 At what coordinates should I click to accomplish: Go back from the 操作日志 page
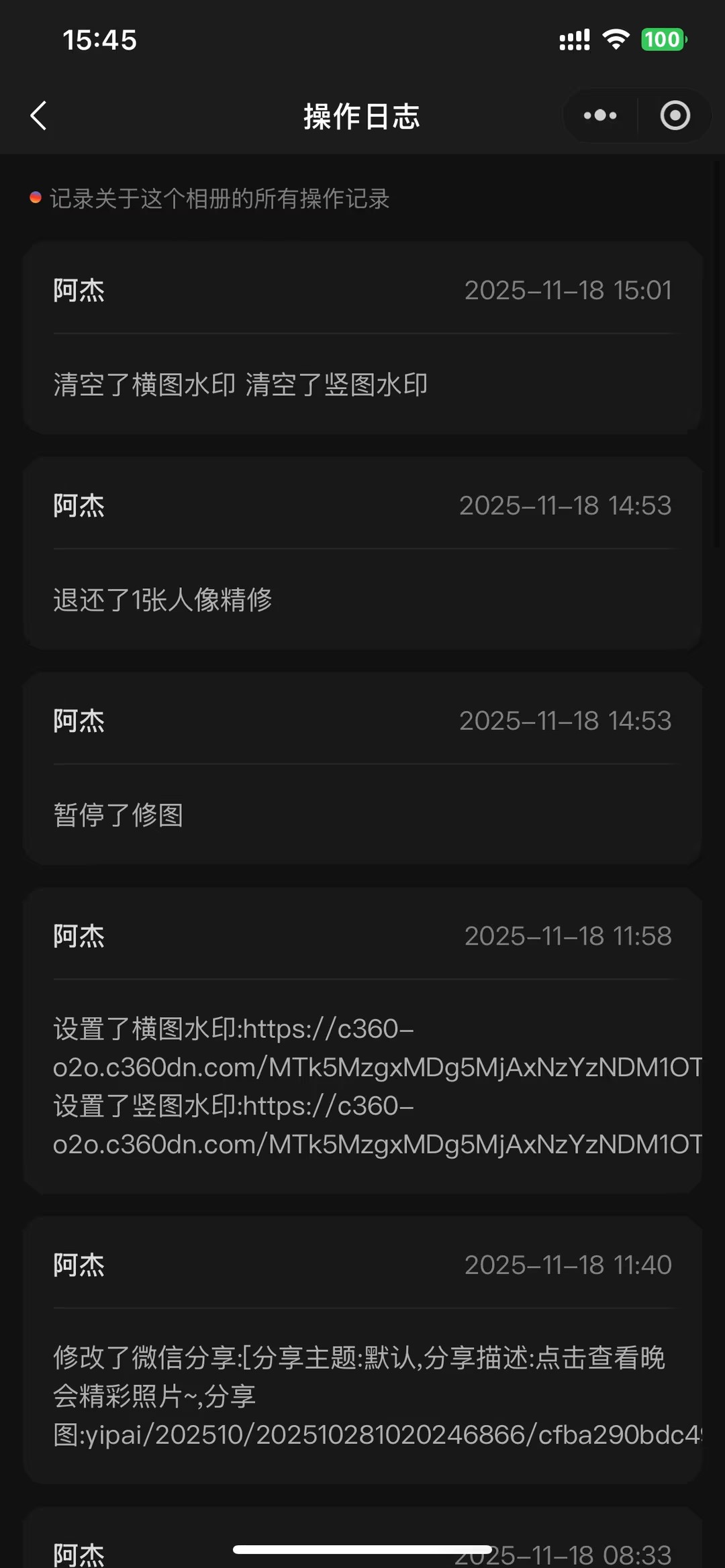coord(39,116)
